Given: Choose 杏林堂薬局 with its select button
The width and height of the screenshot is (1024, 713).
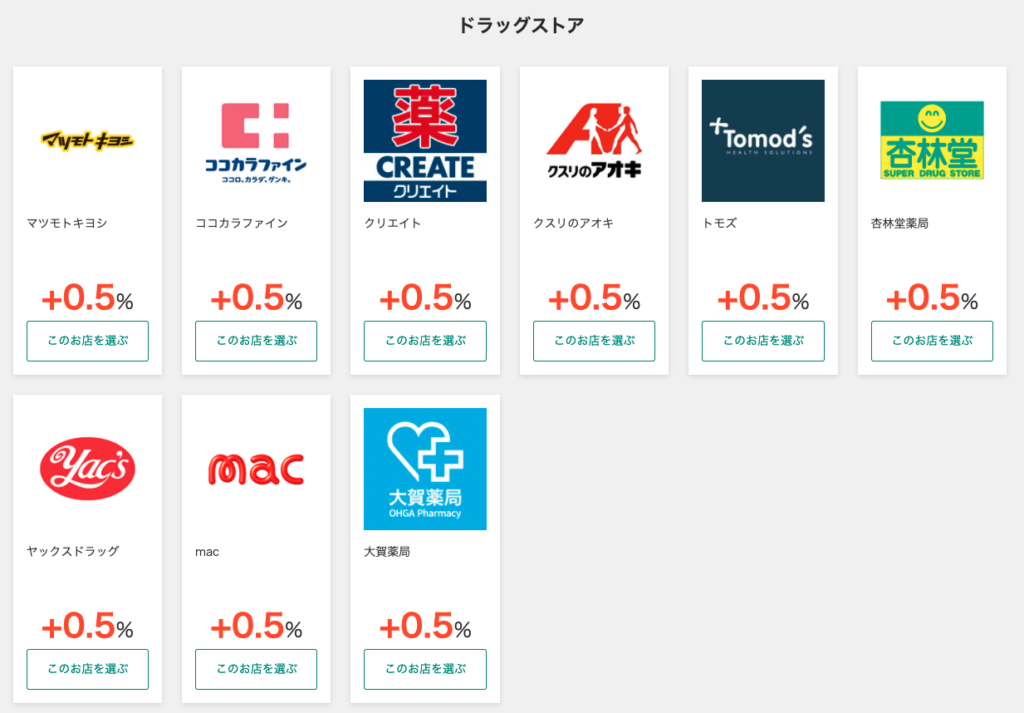Looking at the screenshot, I should (932, 341).
